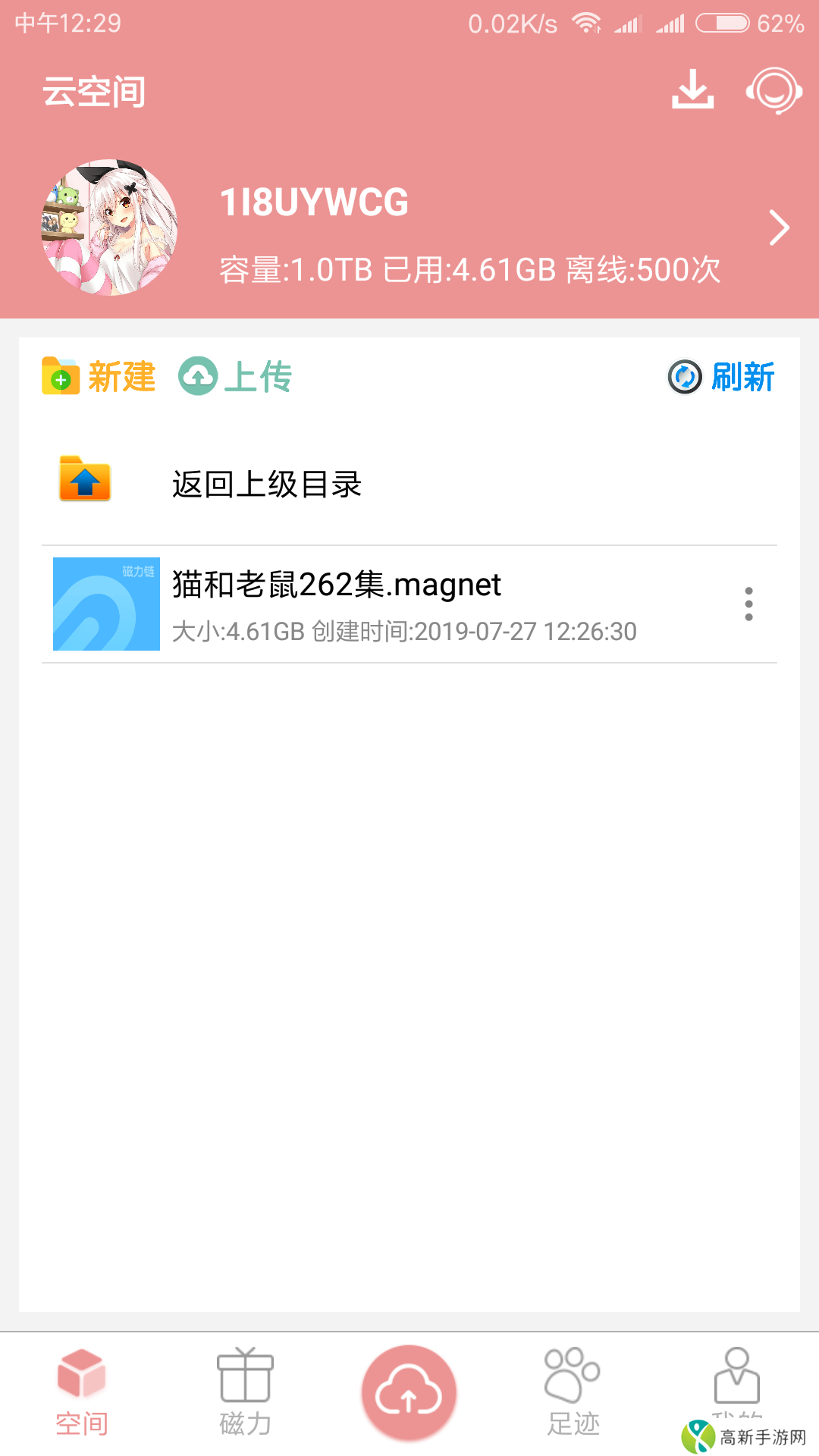Image resolution: width=819 pixels, height=1456 pixels.
Task: Click the blue 磁力链 magnet file icon
Action: 106,604
